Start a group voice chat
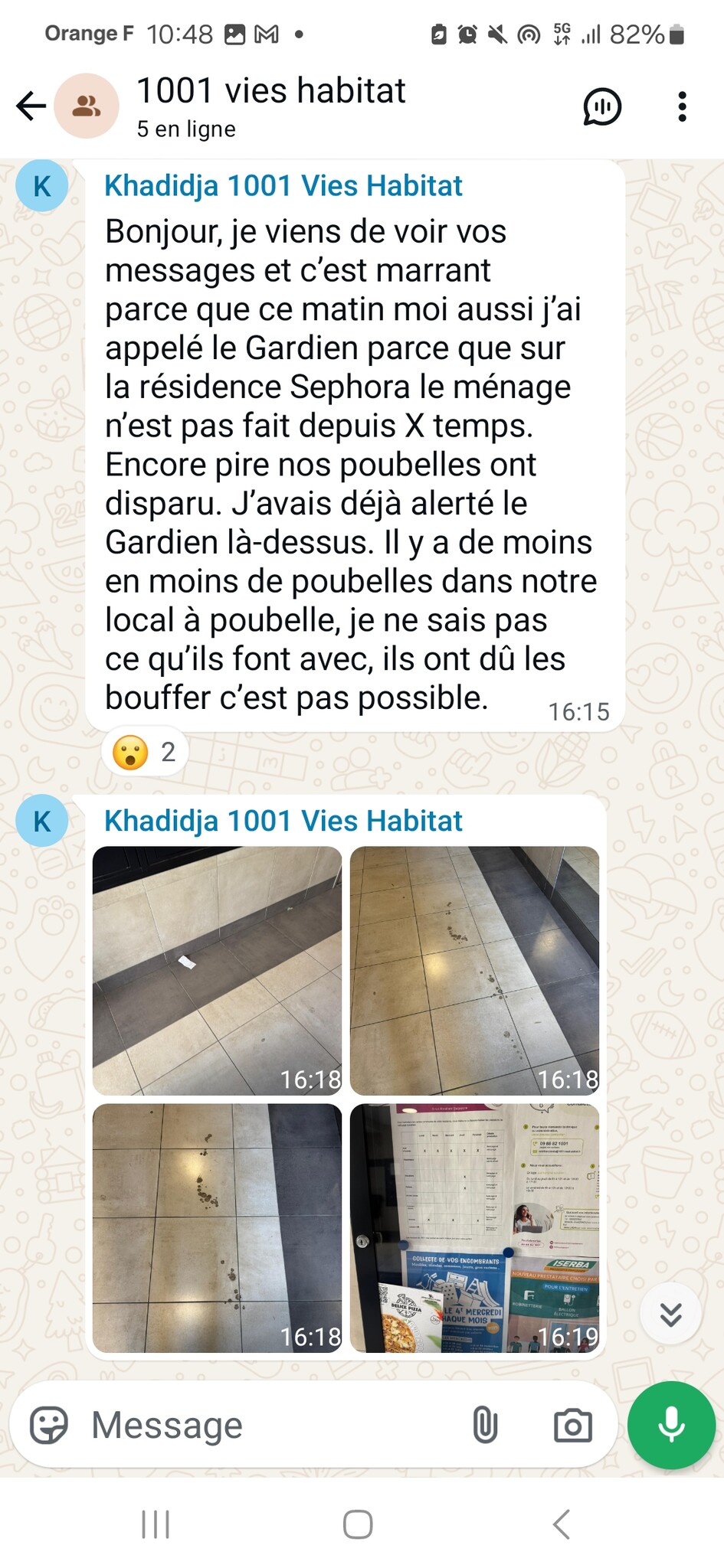Viewport: 724px width, 1568px height. (x=602, y=106)
